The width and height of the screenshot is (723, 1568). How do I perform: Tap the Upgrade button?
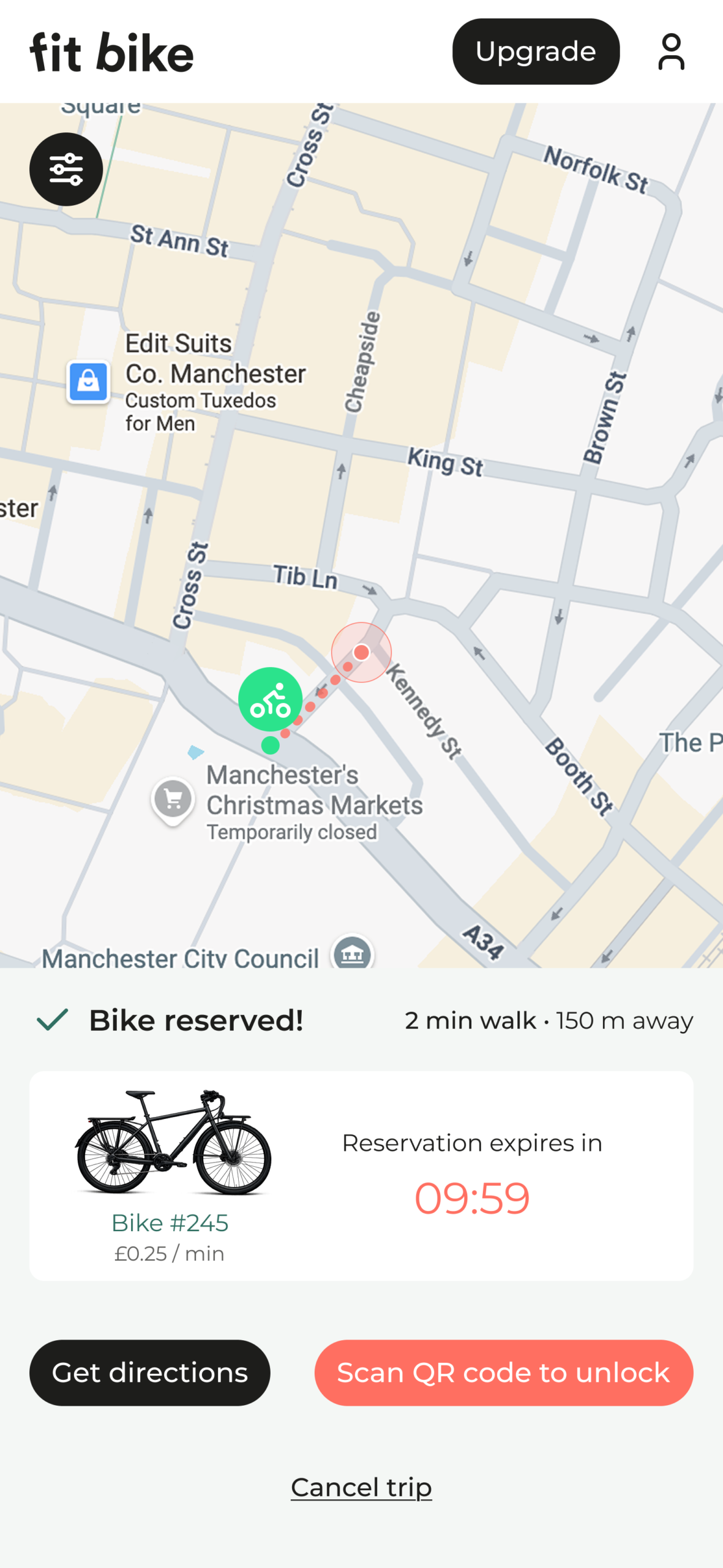point(536,51)
